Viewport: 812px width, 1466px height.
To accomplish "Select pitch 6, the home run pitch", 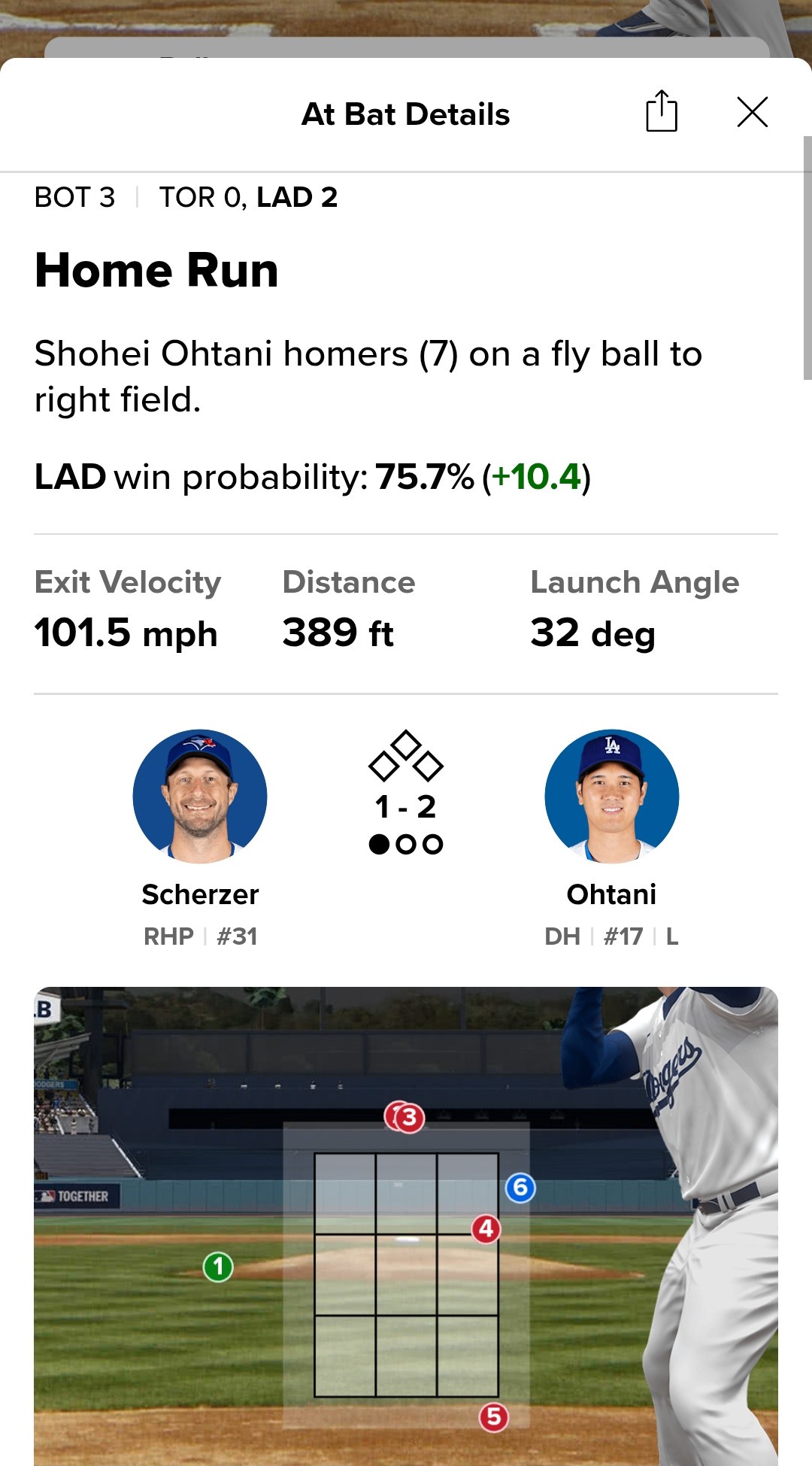I will pos(520,1188).
